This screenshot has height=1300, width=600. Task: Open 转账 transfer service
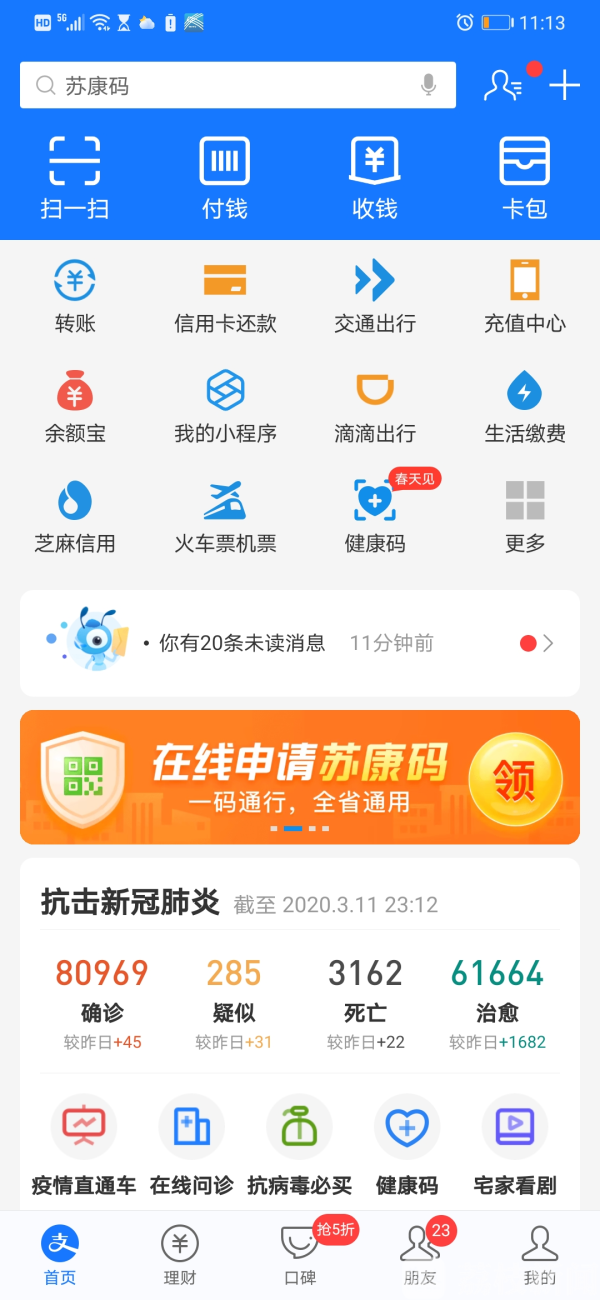coord(75,296)
